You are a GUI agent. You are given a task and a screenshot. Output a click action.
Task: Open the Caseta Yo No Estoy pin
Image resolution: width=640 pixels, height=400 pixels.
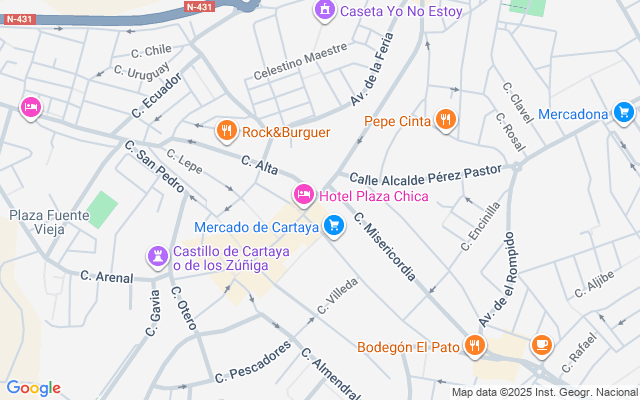324,12
